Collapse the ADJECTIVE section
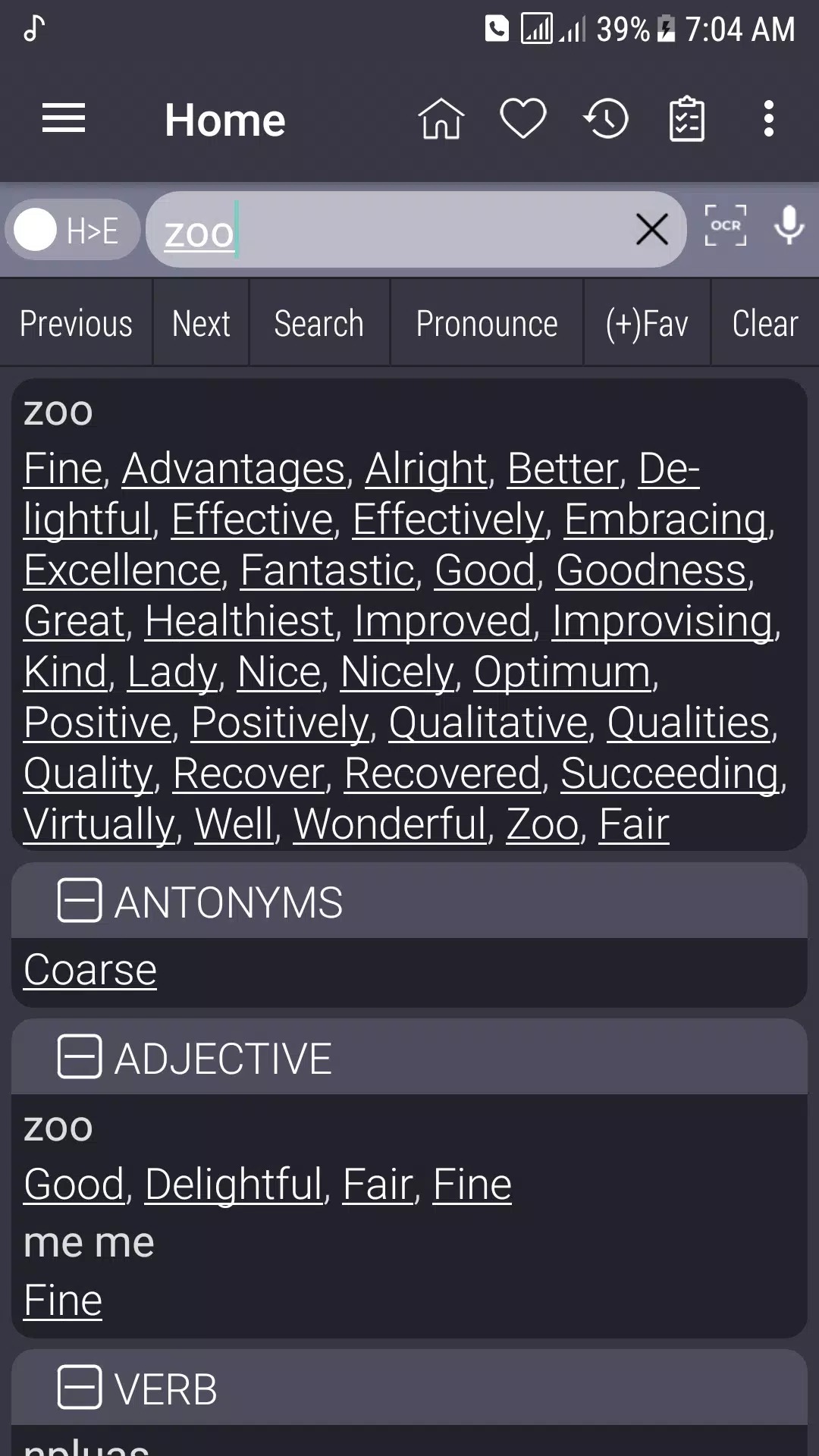The width and height of the screenshot is (819, 1456). 80,1057
